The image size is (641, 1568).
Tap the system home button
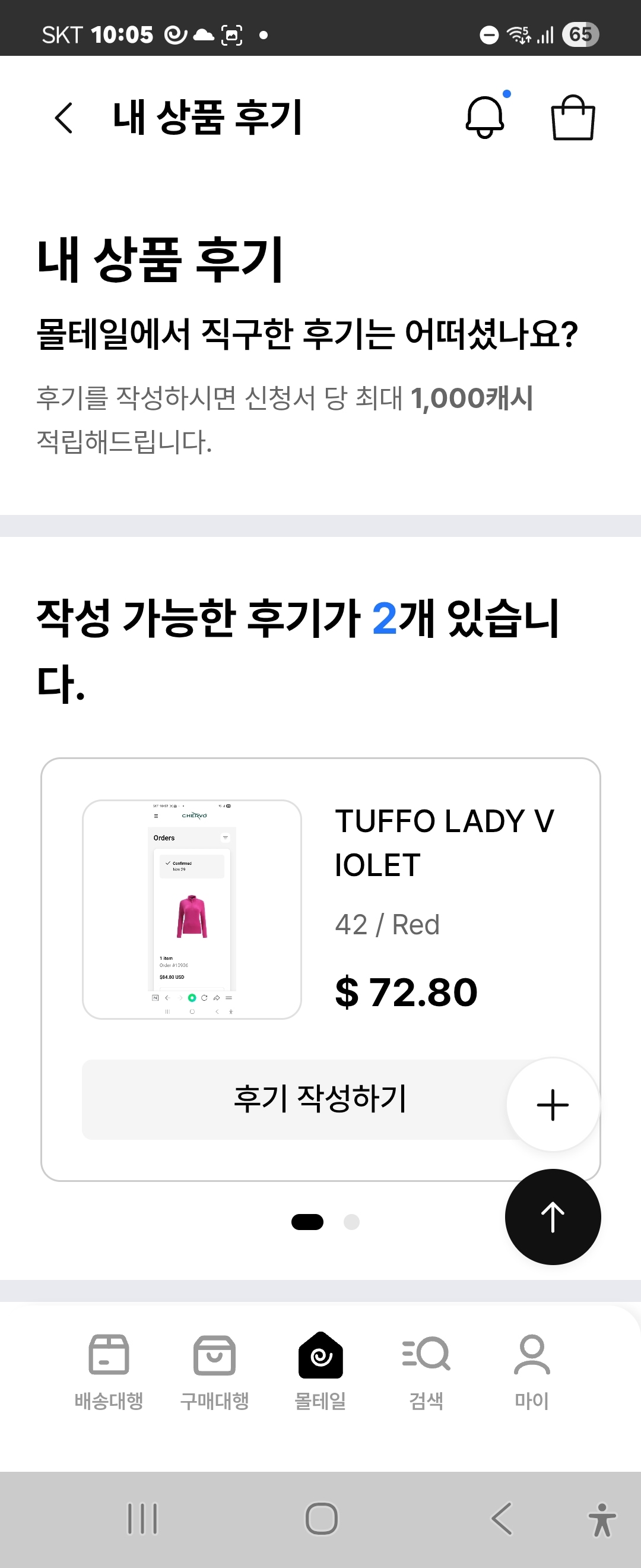(x=321, y=1518)
